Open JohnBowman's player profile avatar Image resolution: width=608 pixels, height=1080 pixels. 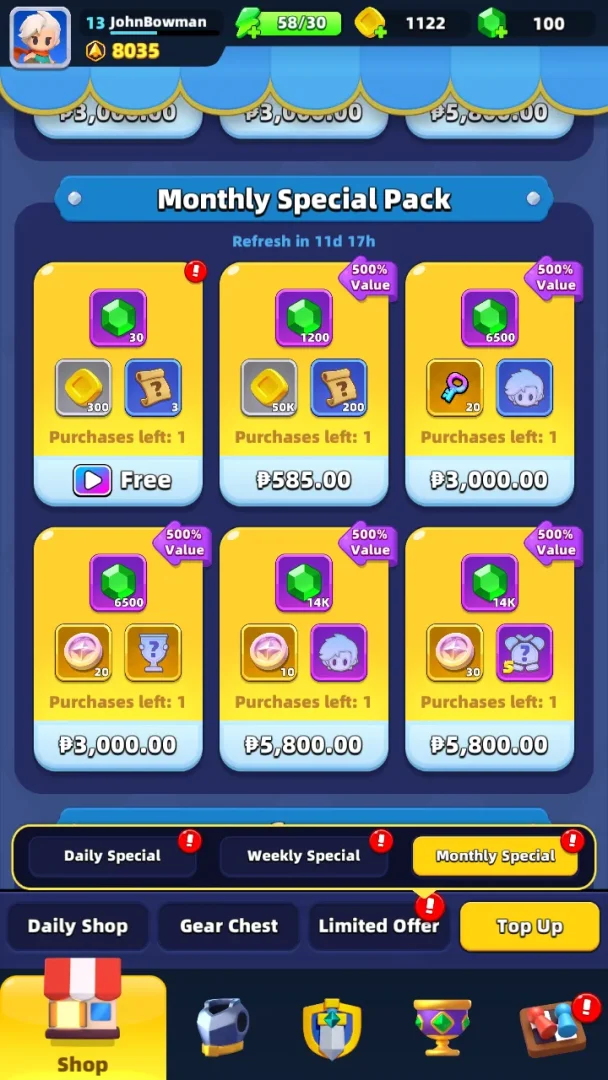[x=40, y=37]
